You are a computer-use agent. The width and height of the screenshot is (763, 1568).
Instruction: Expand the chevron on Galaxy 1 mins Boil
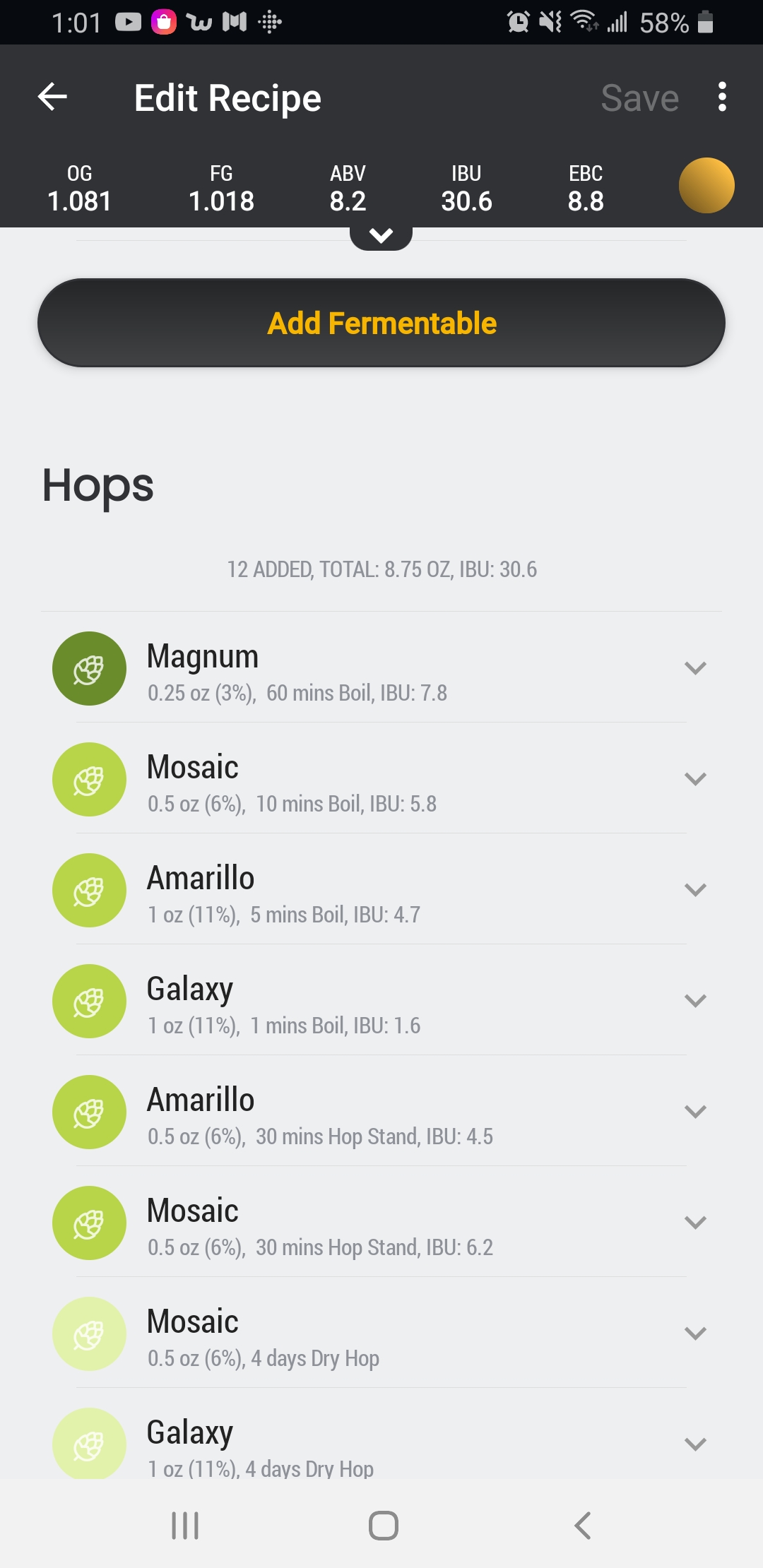coord(695,1001)
